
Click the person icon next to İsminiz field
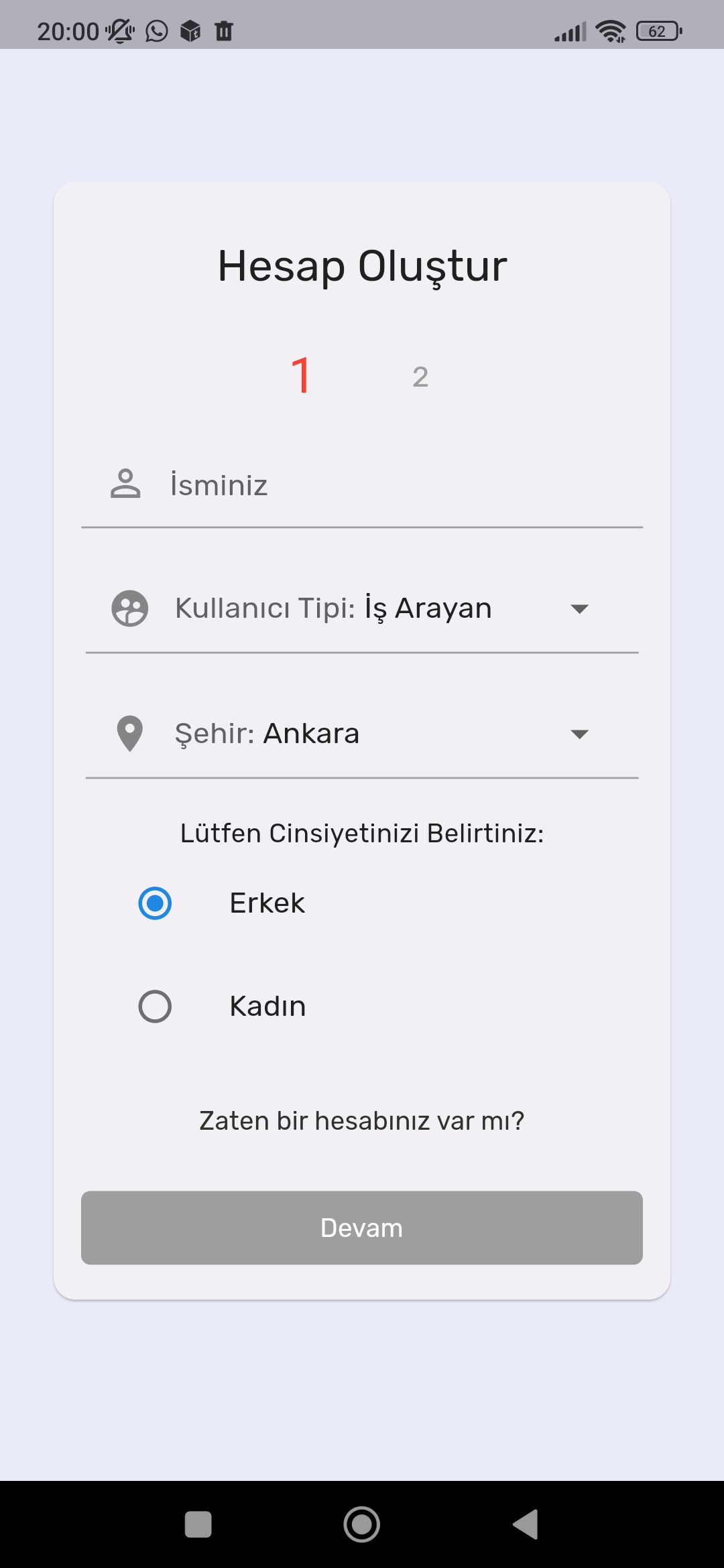coord(127,484)
